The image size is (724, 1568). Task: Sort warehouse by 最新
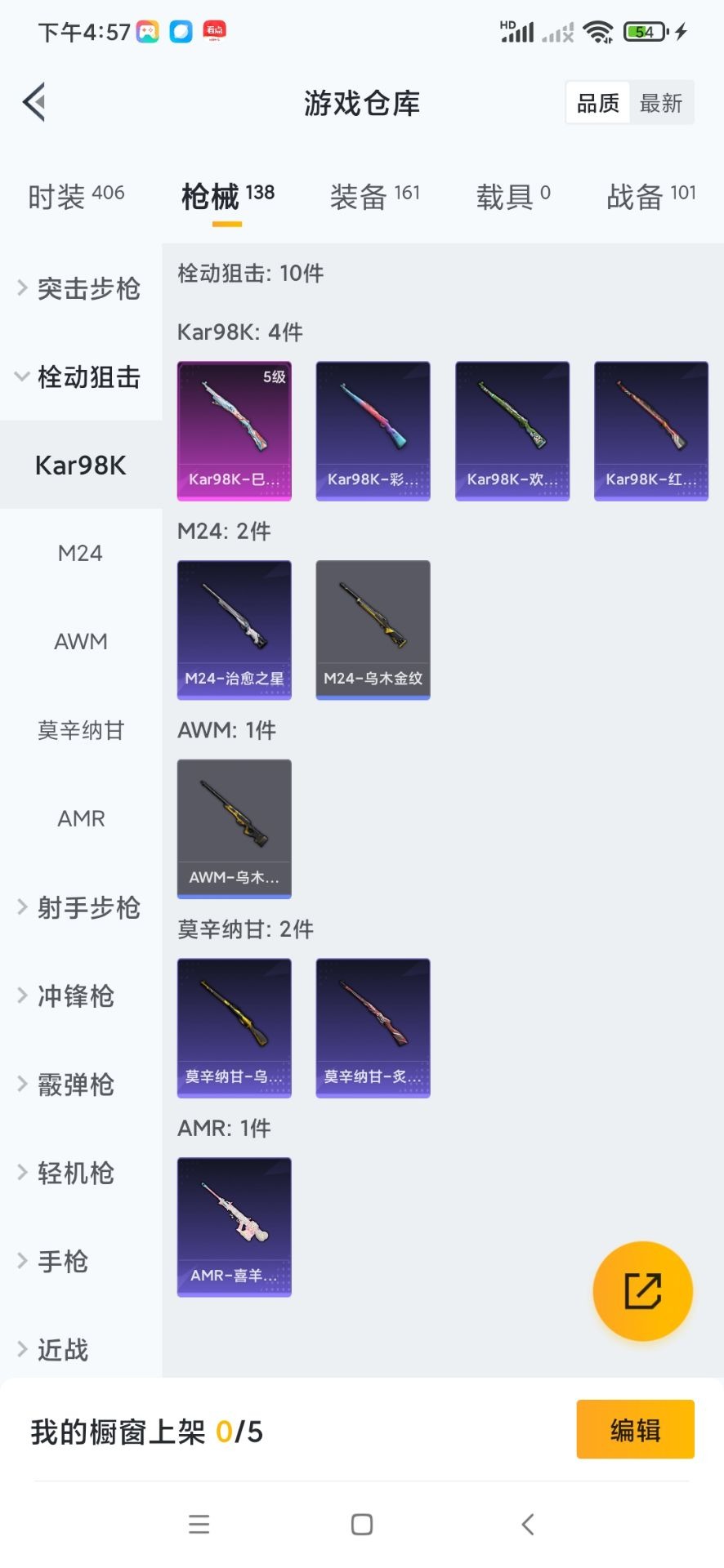pos(661,104)
